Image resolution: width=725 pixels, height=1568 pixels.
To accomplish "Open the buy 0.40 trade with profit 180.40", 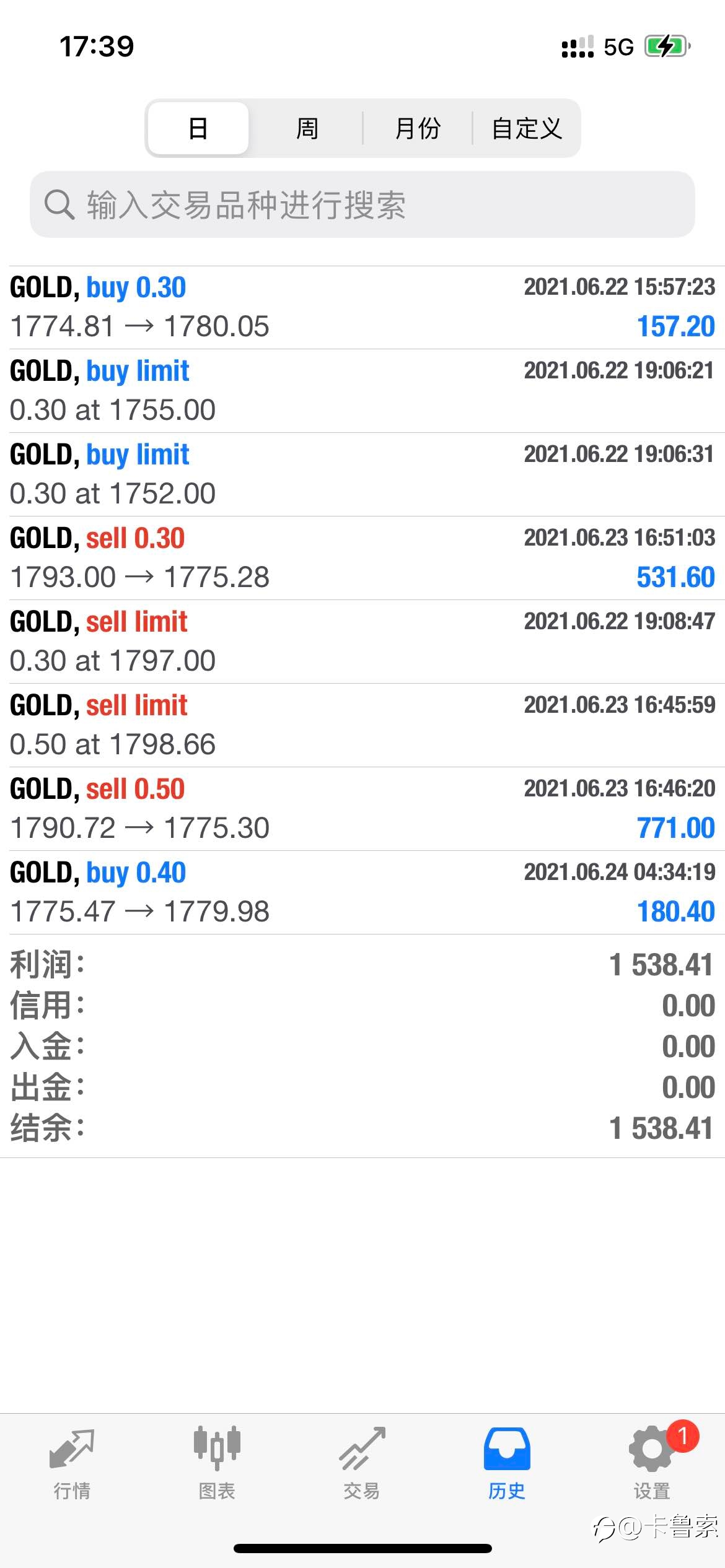I will (362, 892).
